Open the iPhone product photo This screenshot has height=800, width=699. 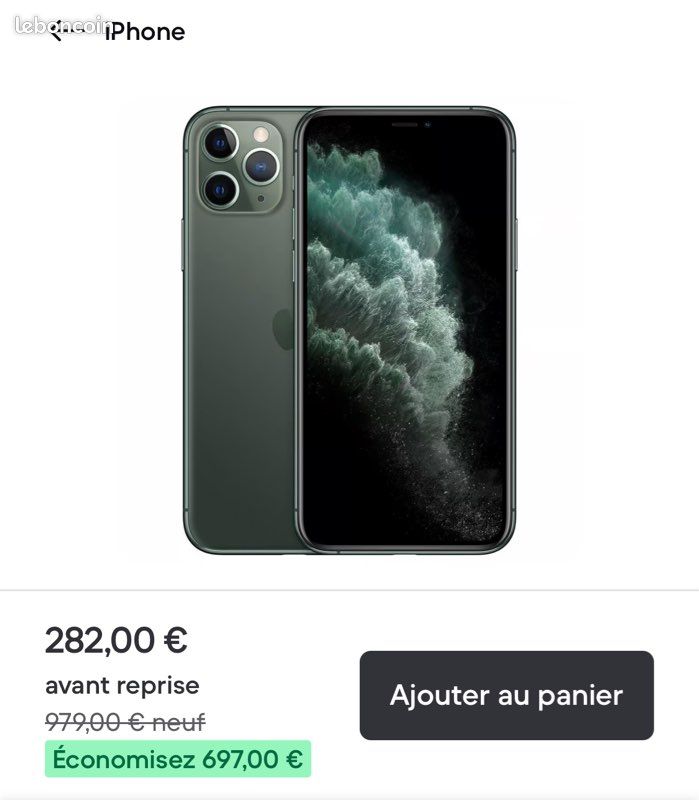coord(349,328)
